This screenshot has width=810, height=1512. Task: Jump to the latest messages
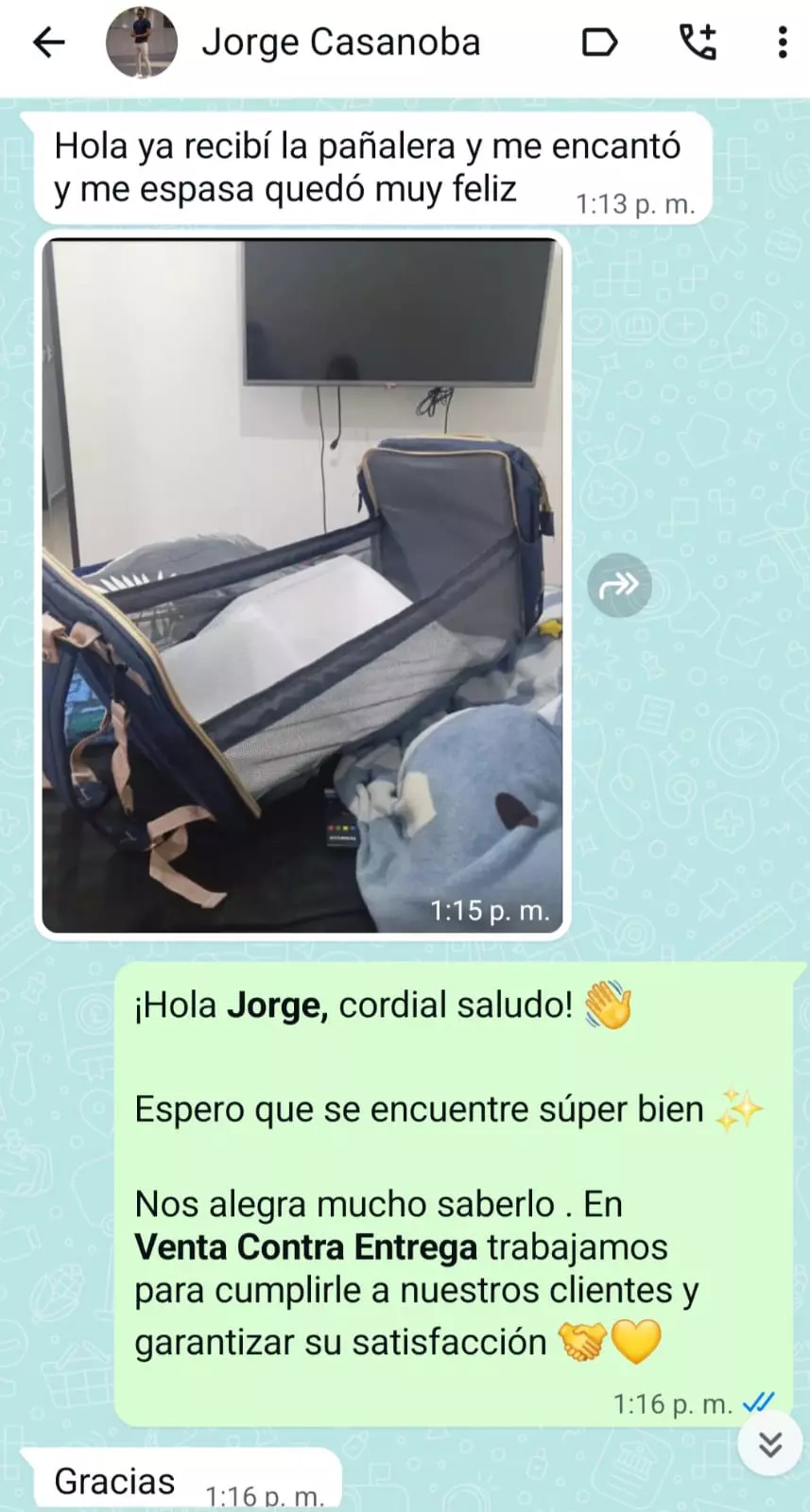770,1444
